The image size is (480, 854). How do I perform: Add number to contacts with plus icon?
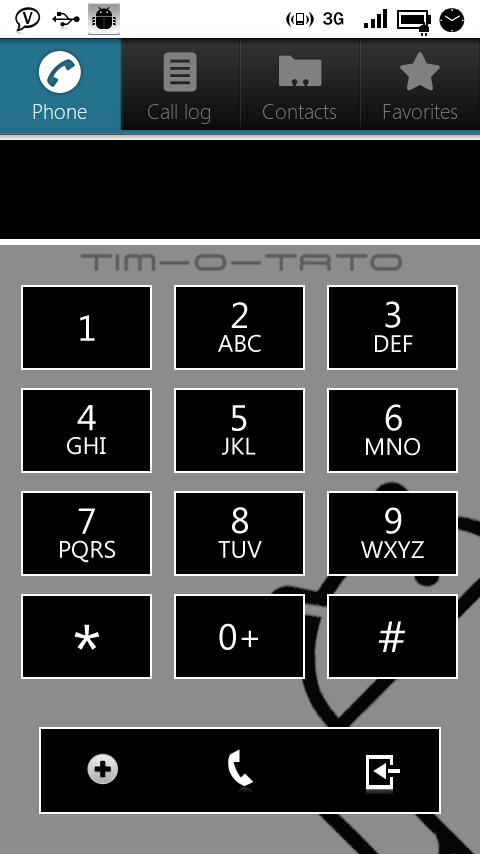pyautogui.click(x=103, y=770)
